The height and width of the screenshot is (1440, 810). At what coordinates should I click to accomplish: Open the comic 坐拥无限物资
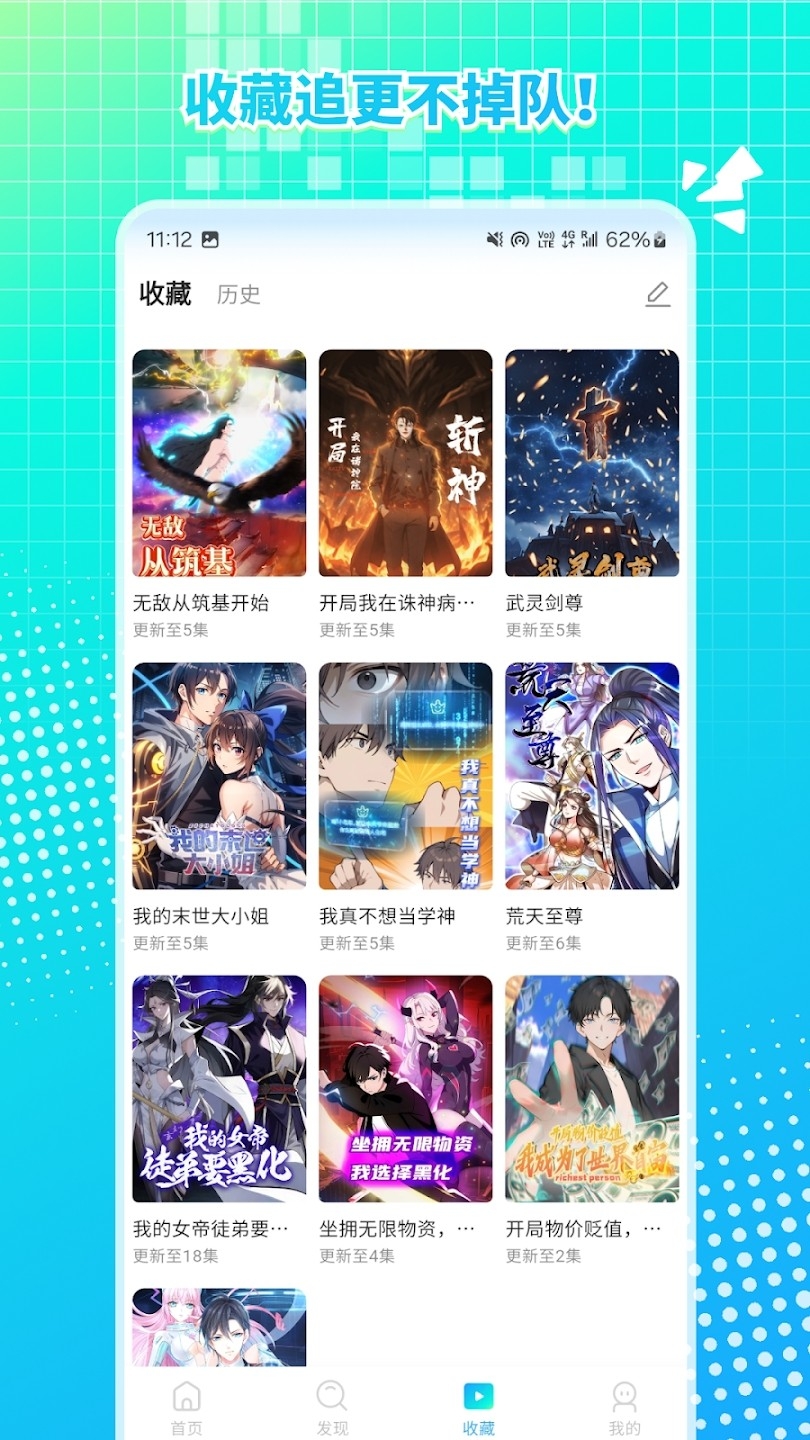point(404,1089)
